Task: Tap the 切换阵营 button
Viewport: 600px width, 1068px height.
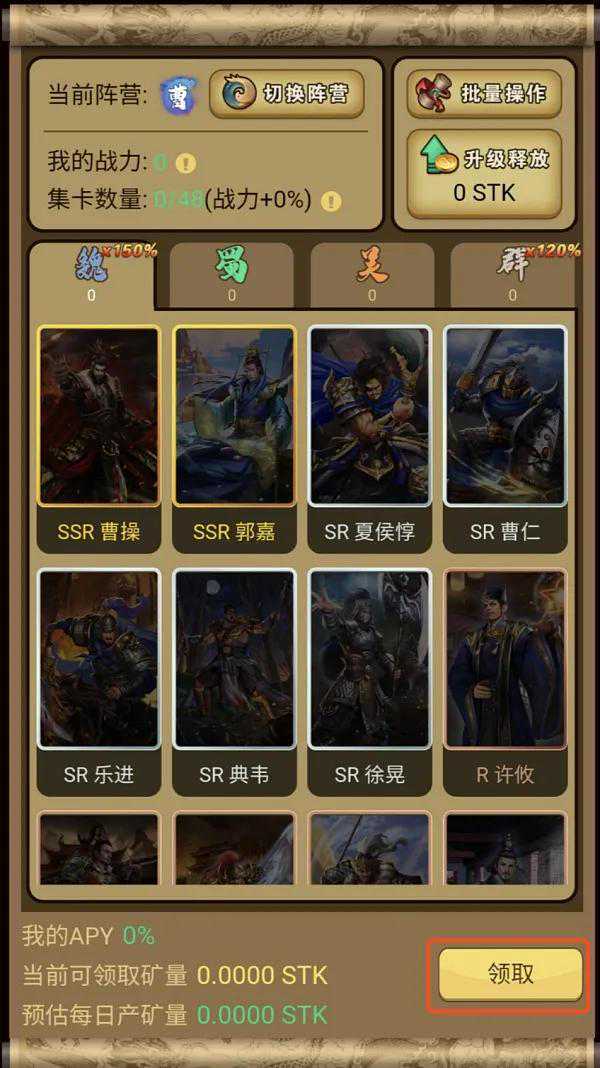Action: click(x=286, y=94)
